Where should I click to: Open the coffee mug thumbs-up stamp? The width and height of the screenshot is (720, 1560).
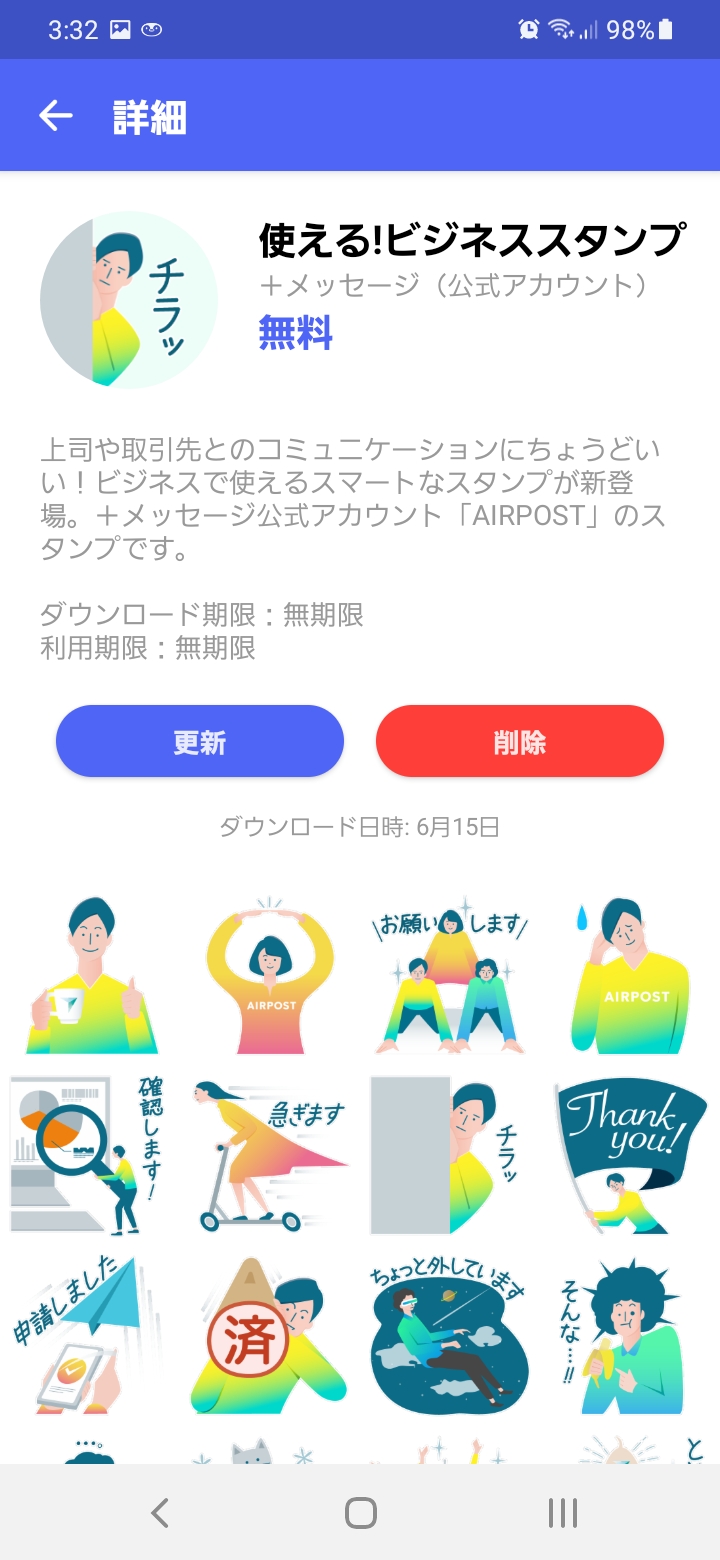pyautogui.click(x=90, y=975)
